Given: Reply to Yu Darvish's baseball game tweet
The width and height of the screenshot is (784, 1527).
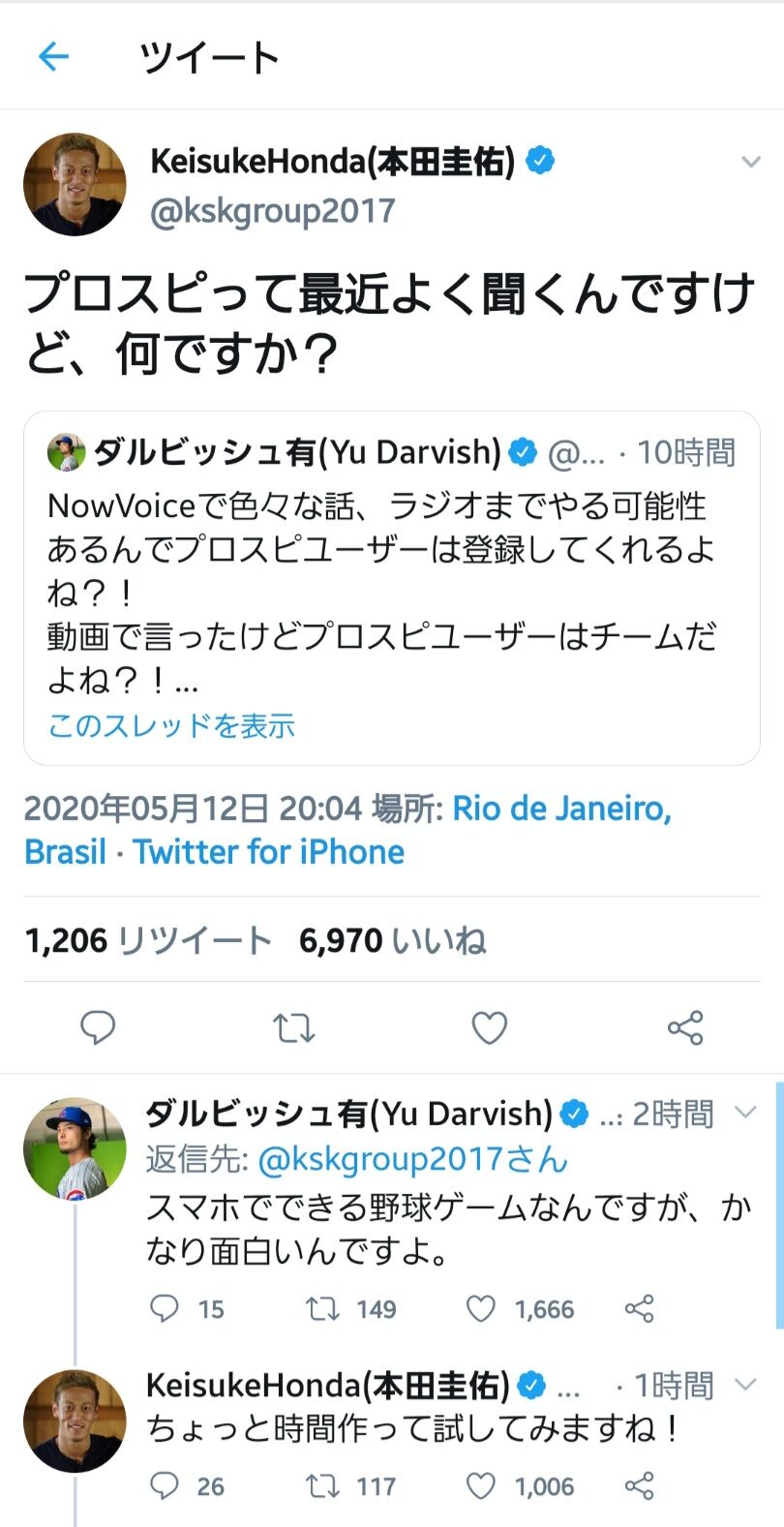Looking at the screenshot, I should pyautogui.click(x=165, y=1309).
